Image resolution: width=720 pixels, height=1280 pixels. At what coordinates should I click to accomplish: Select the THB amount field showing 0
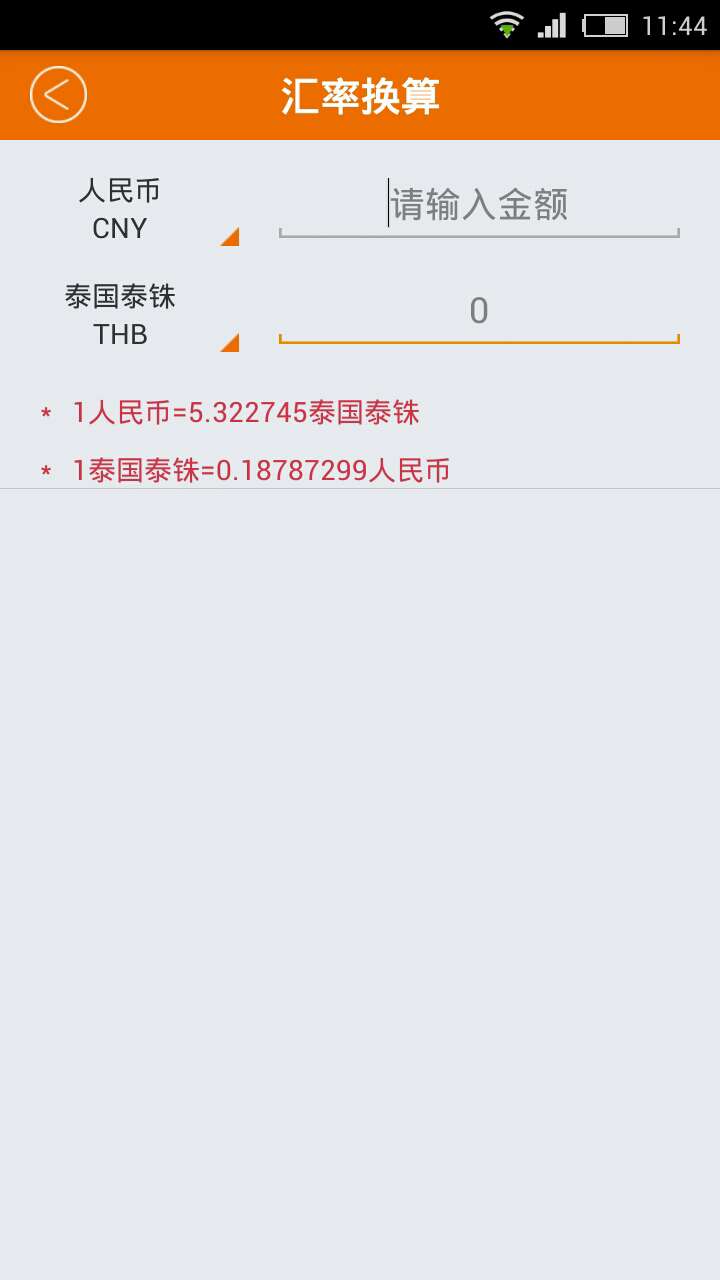(x=479, y=311)
